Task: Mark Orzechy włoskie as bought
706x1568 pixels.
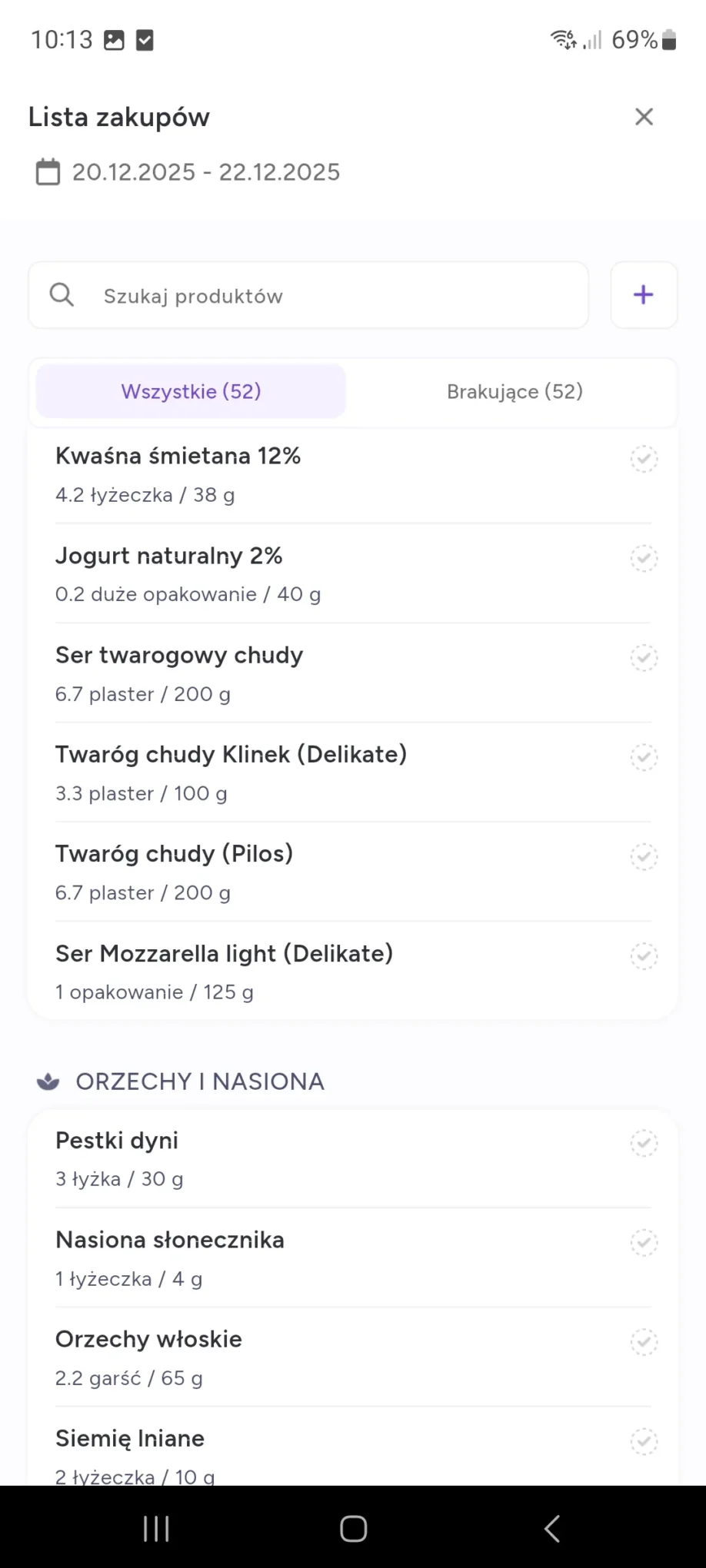Action: tap(644, 1341)
